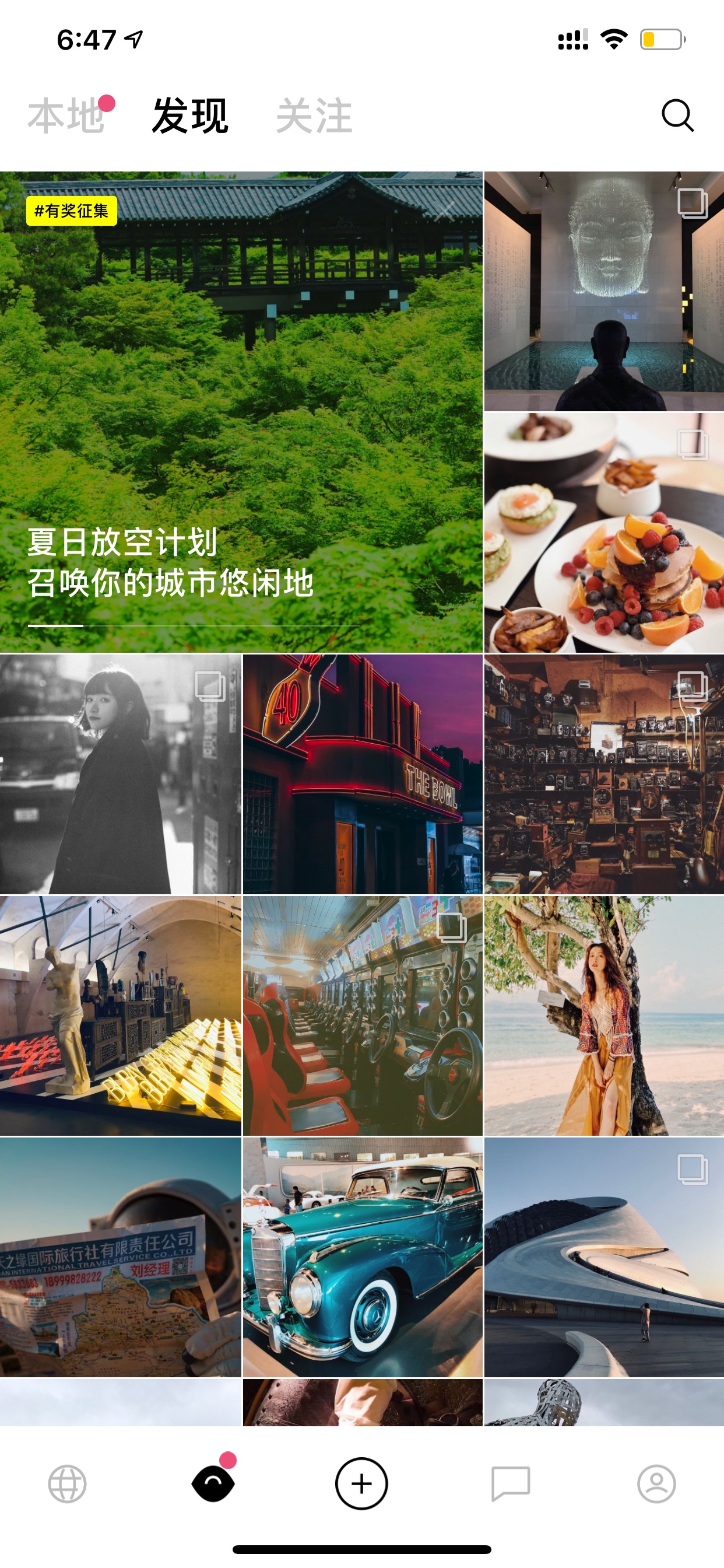Open the curved architecture building photo
Image resolution: width=724 pixels, height=1568 pixels.
pyautogui.click(x=604, y=1258)
